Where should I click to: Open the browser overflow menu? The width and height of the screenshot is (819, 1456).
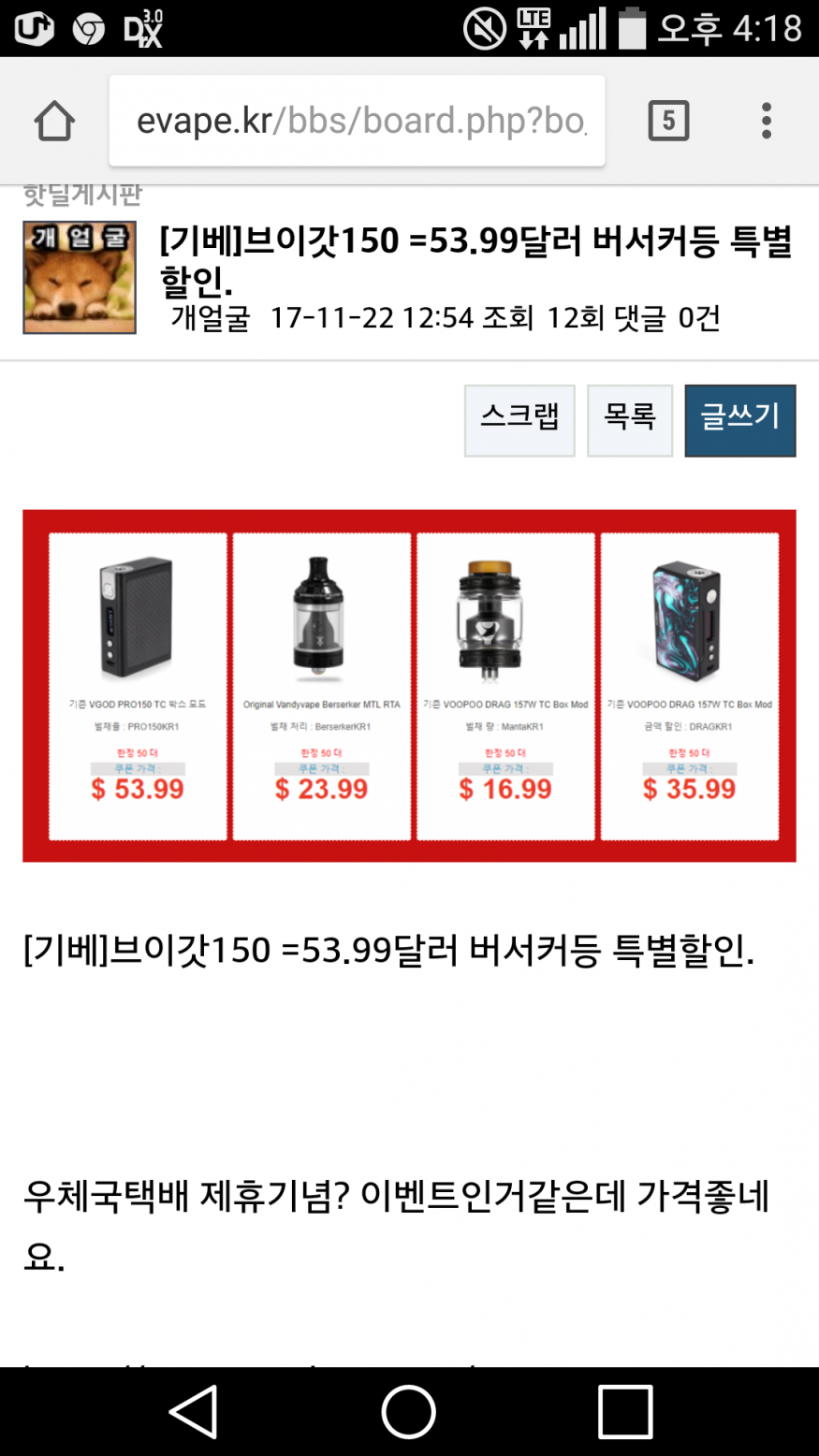pos(767,121)
